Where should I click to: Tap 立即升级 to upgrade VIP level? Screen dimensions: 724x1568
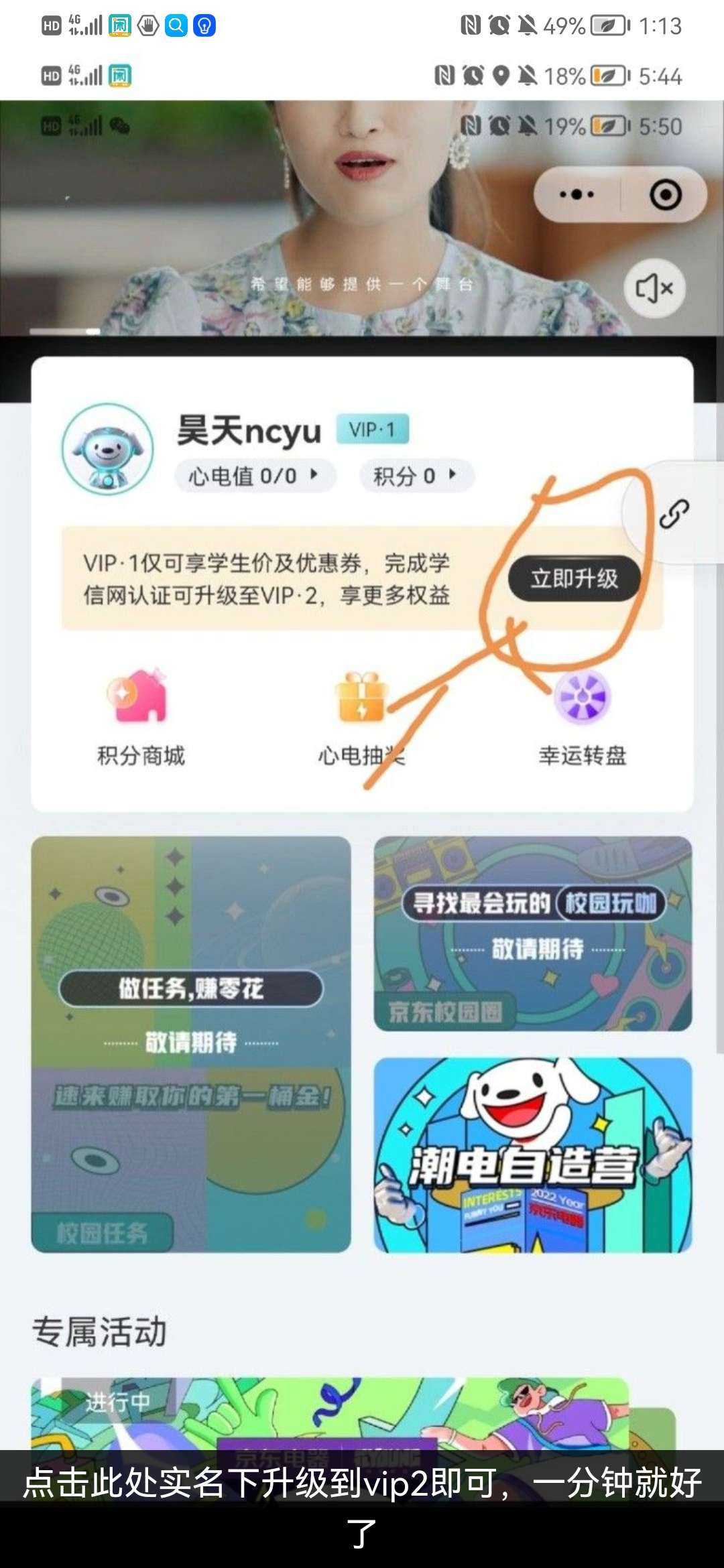574,578
